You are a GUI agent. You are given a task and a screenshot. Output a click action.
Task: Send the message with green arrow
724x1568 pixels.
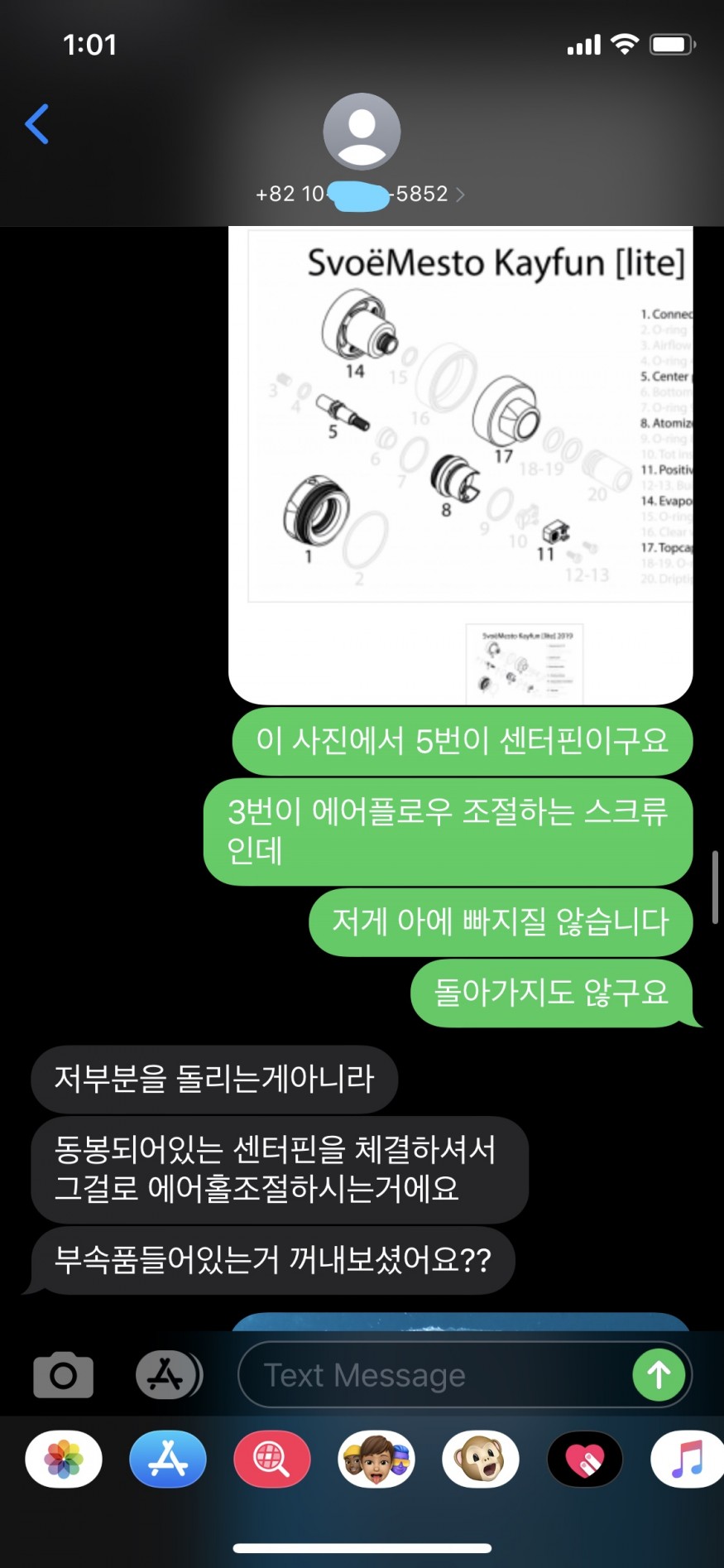(x=659, y=1375)
